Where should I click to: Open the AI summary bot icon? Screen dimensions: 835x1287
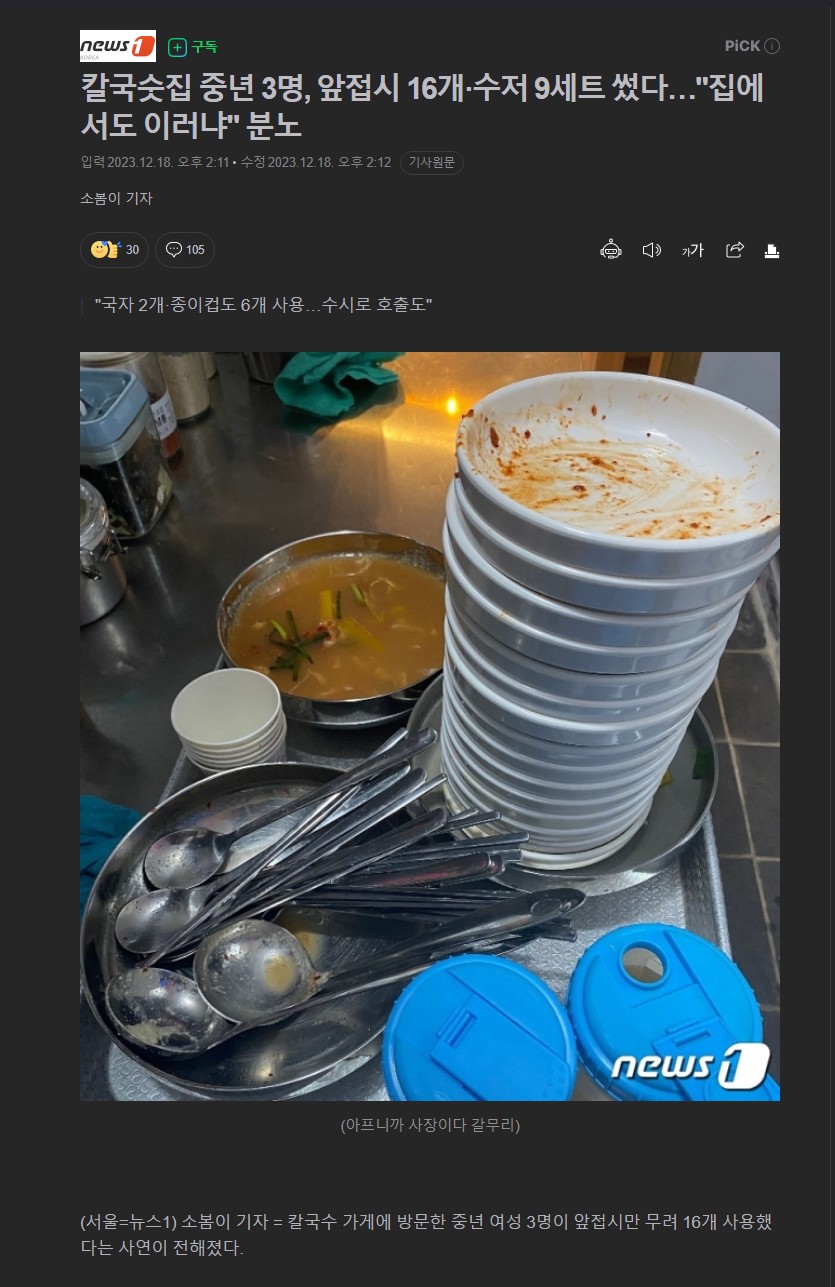(611, 250)
